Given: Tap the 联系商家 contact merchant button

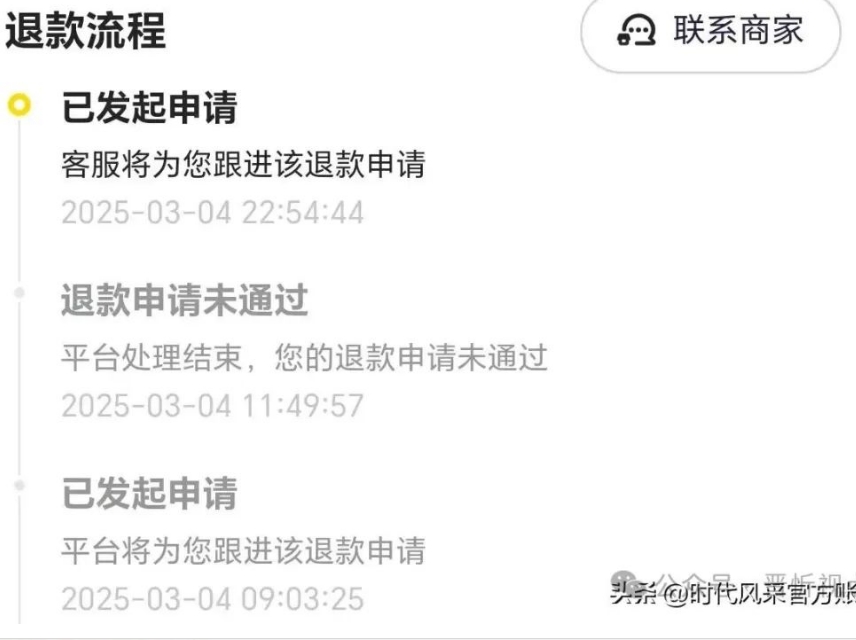Looking at the screenshot, I should tap(711, 31).
